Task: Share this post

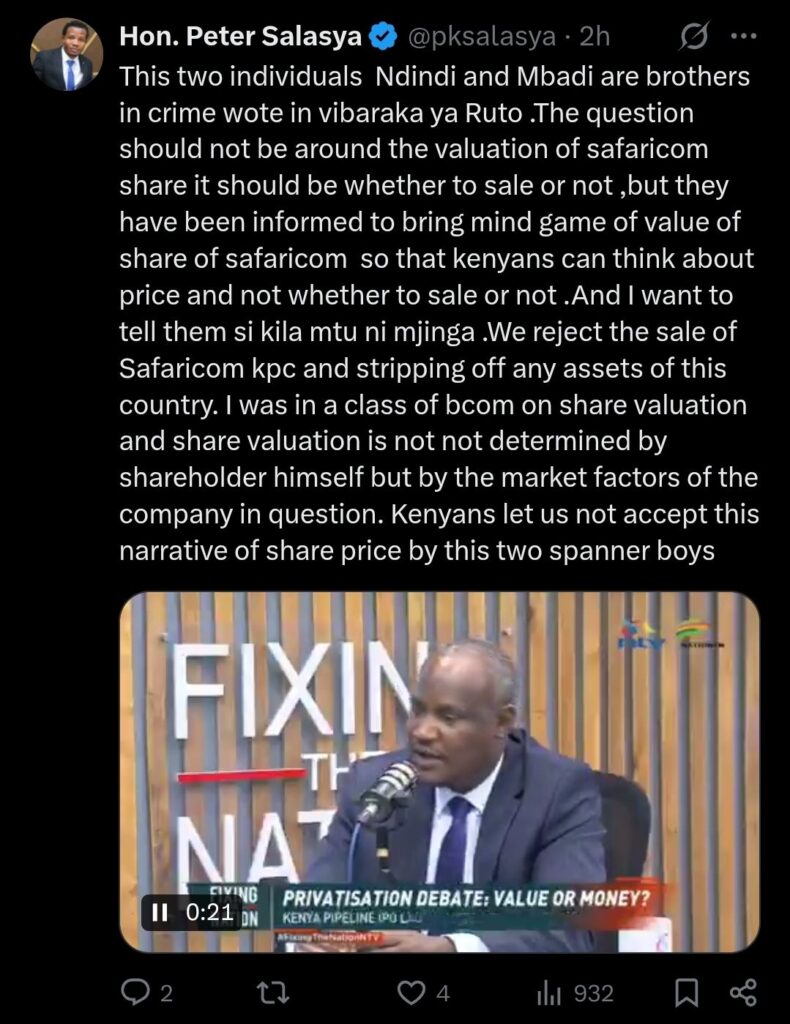Action: coord(743,992)
